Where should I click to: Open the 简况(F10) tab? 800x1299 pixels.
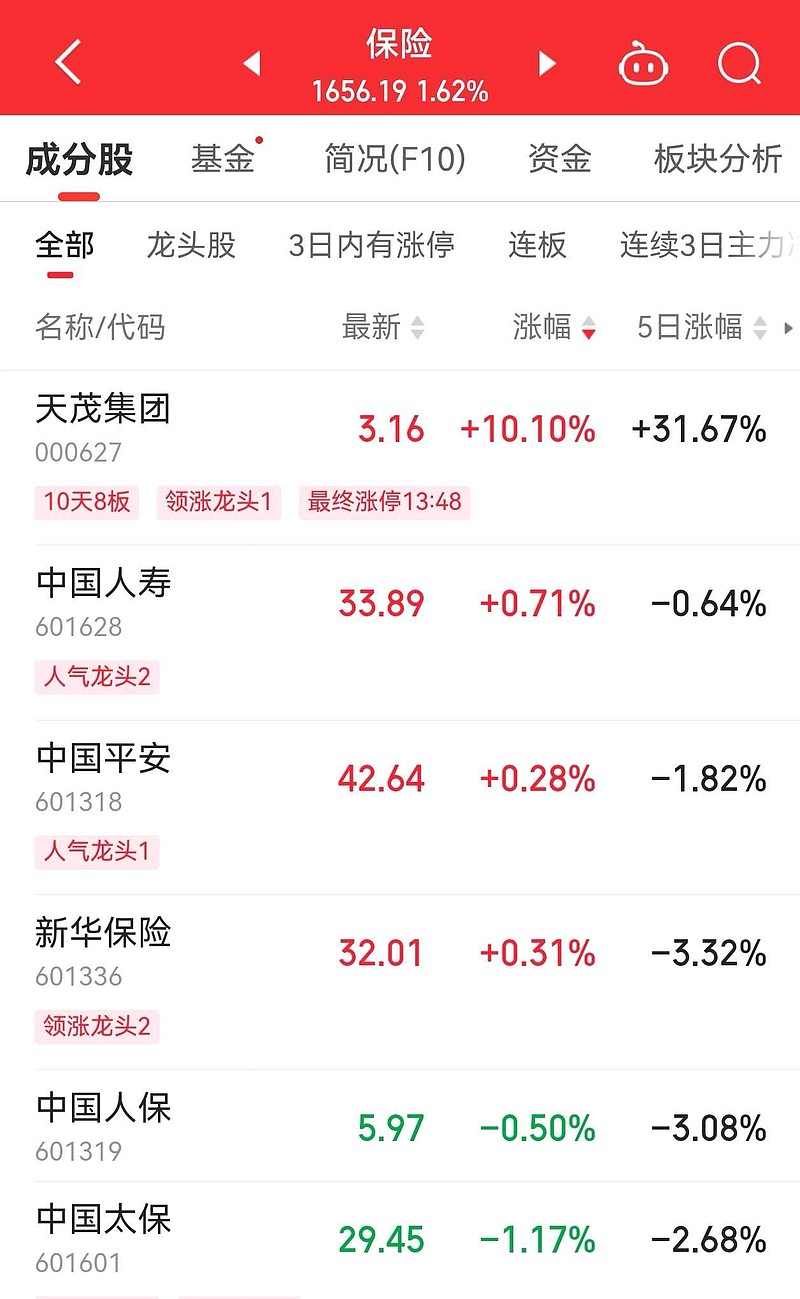[x=395, y=159]
